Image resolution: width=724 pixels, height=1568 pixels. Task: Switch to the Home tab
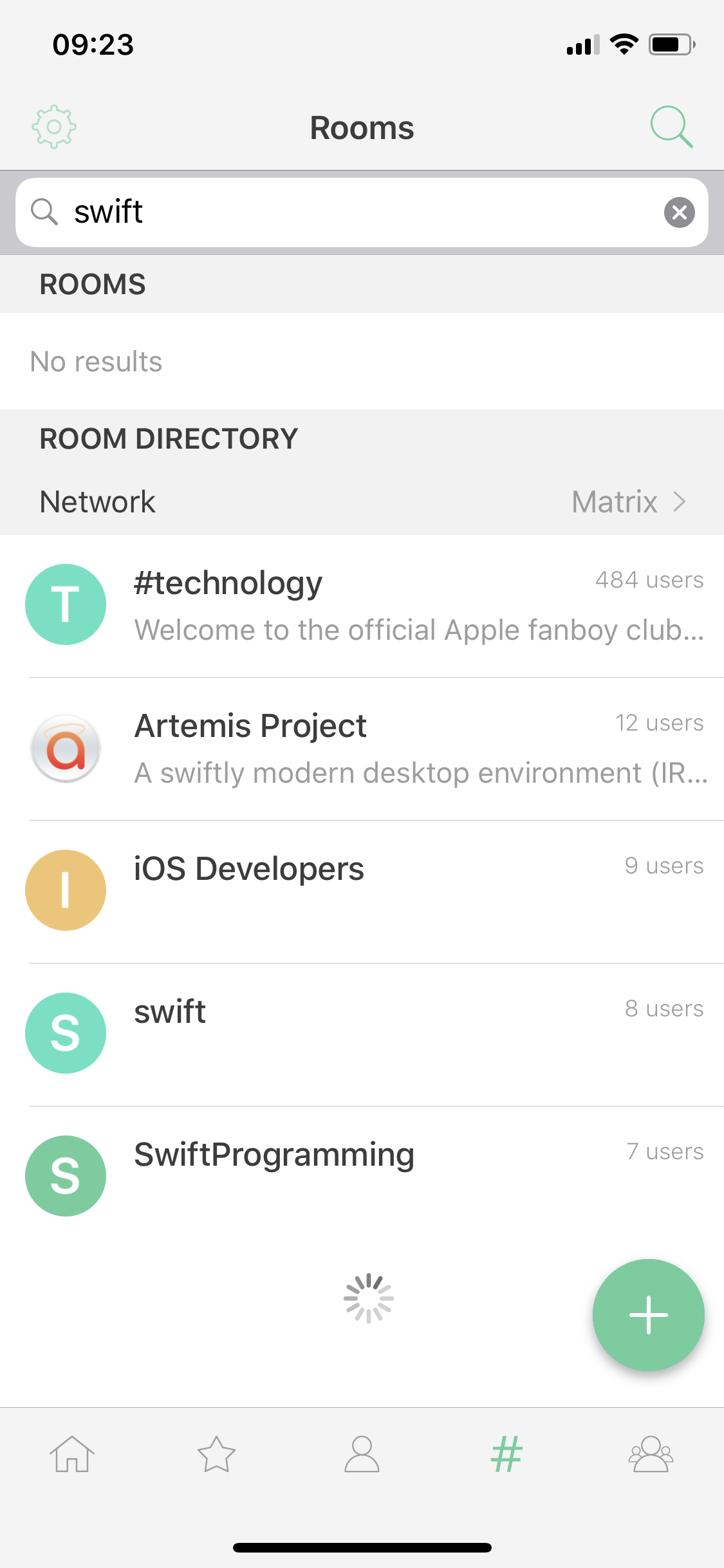pyautogui.click(x=72, y=1454)
